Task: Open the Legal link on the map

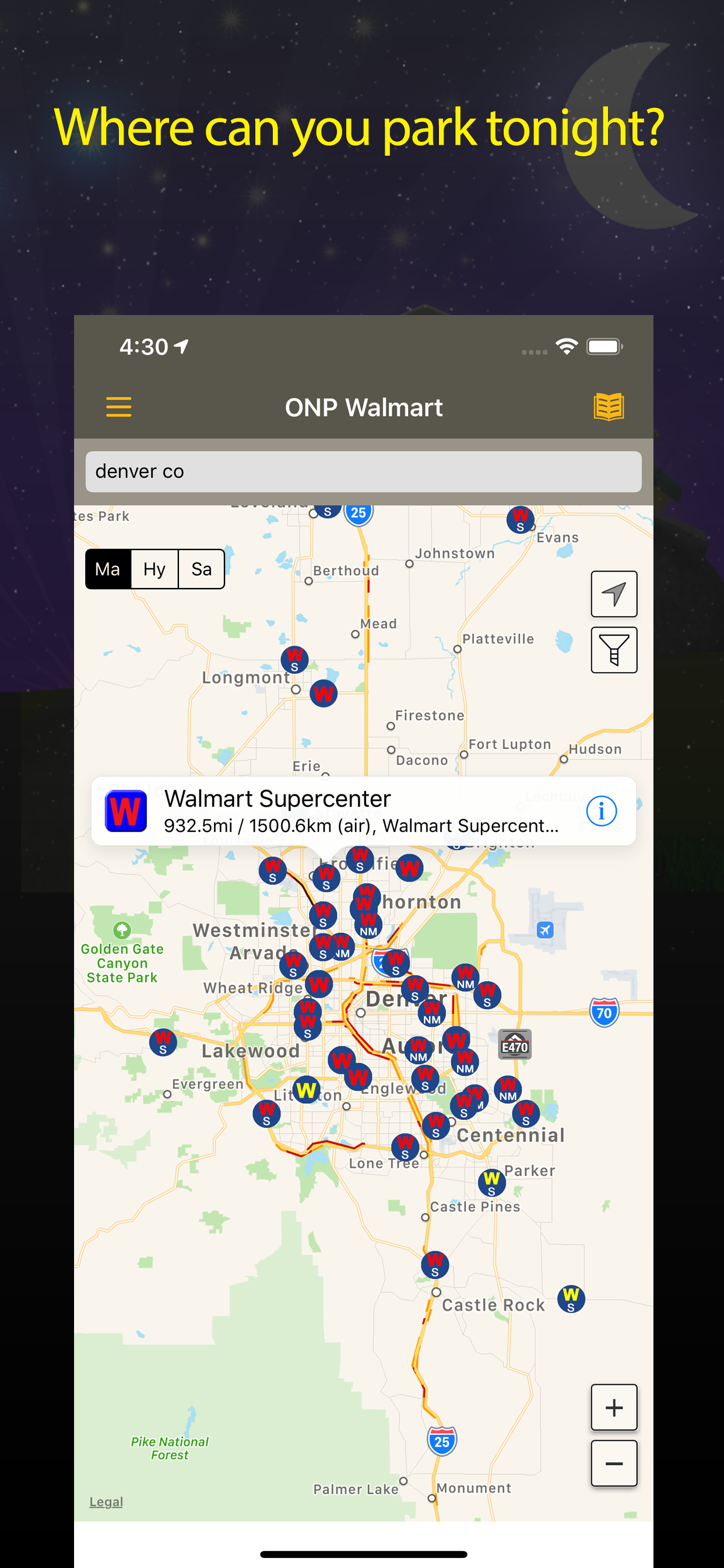Action: coord(106,1501)
